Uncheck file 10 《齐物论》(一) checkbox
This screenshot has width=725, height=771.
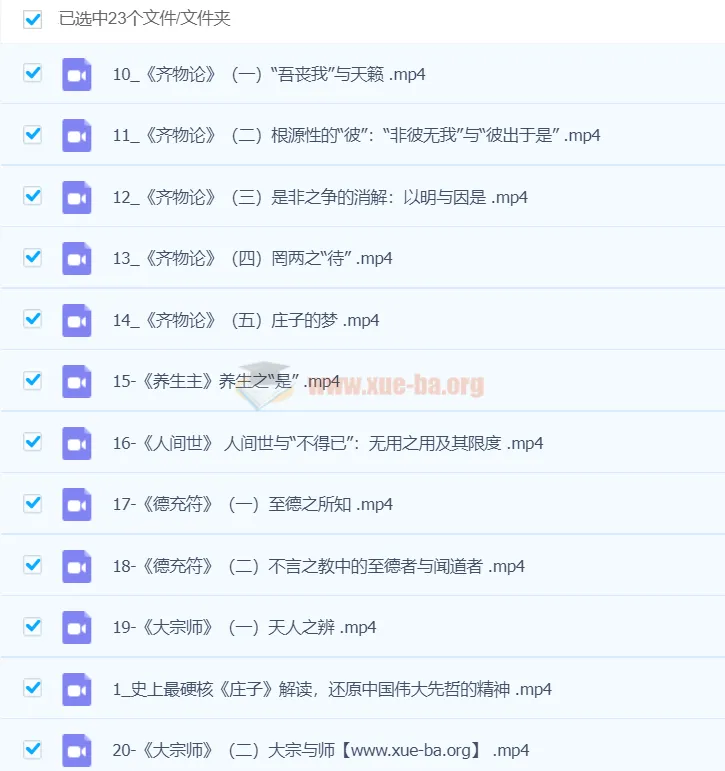tap(33, 73)
